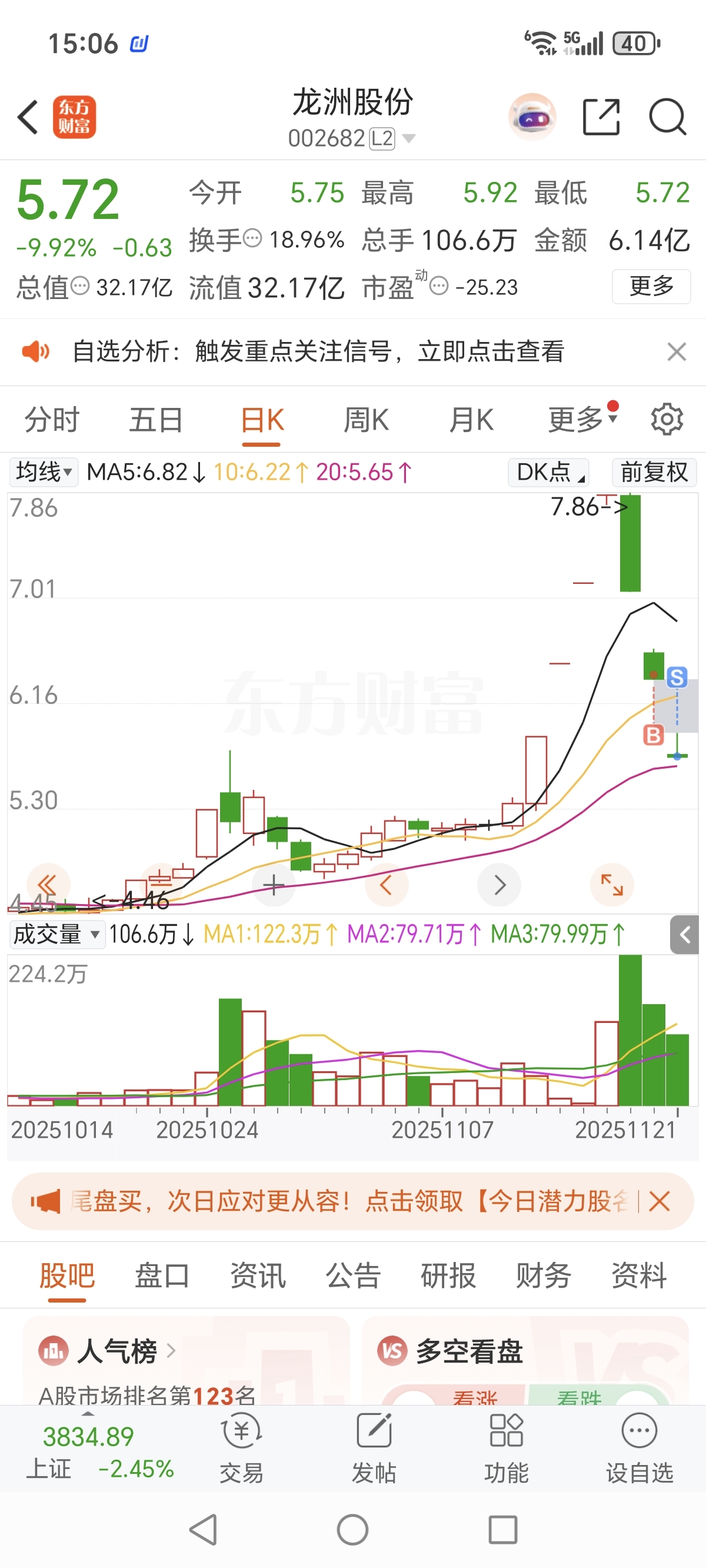This screenshot has width=706, height=1568.
Task: Show more quote details with 更多 button
Action: (651, 285)
